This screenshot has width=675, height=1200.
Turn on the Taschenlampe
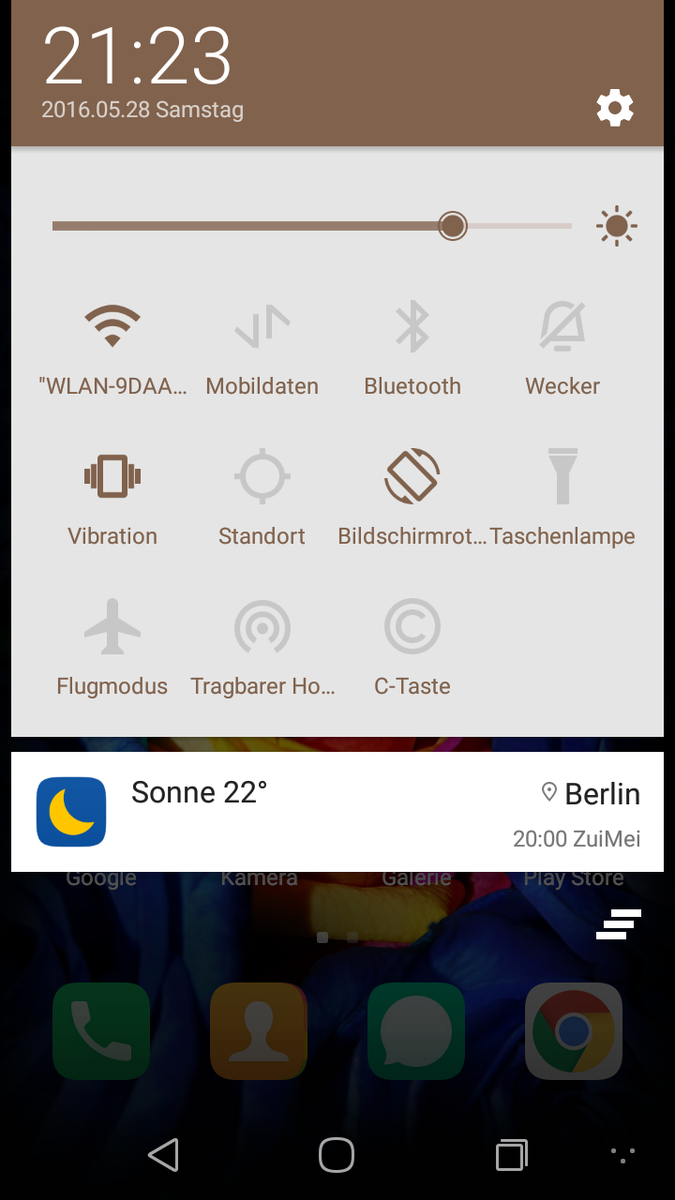[562, 477]
